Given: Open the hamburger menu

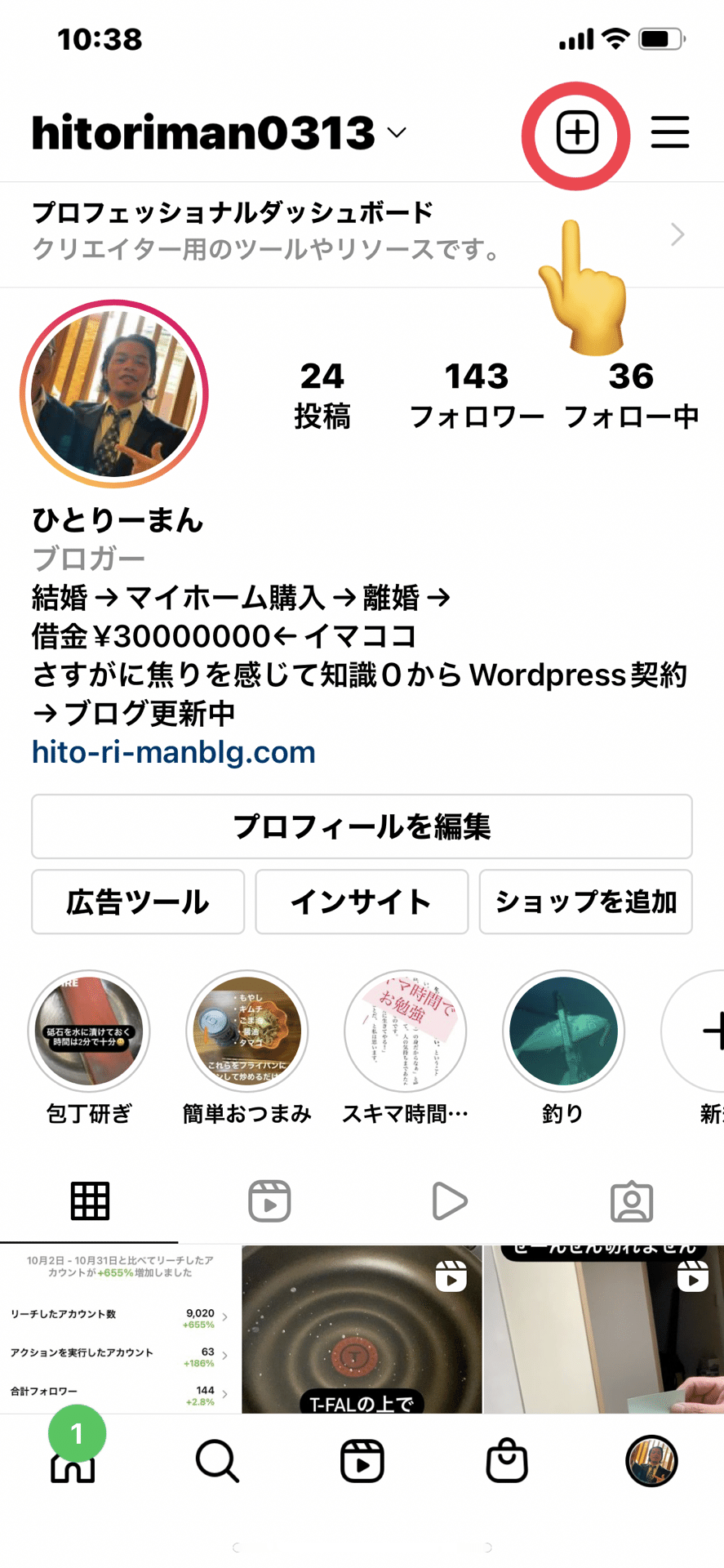Looking at the screenshot, I should tap(670, 132).
